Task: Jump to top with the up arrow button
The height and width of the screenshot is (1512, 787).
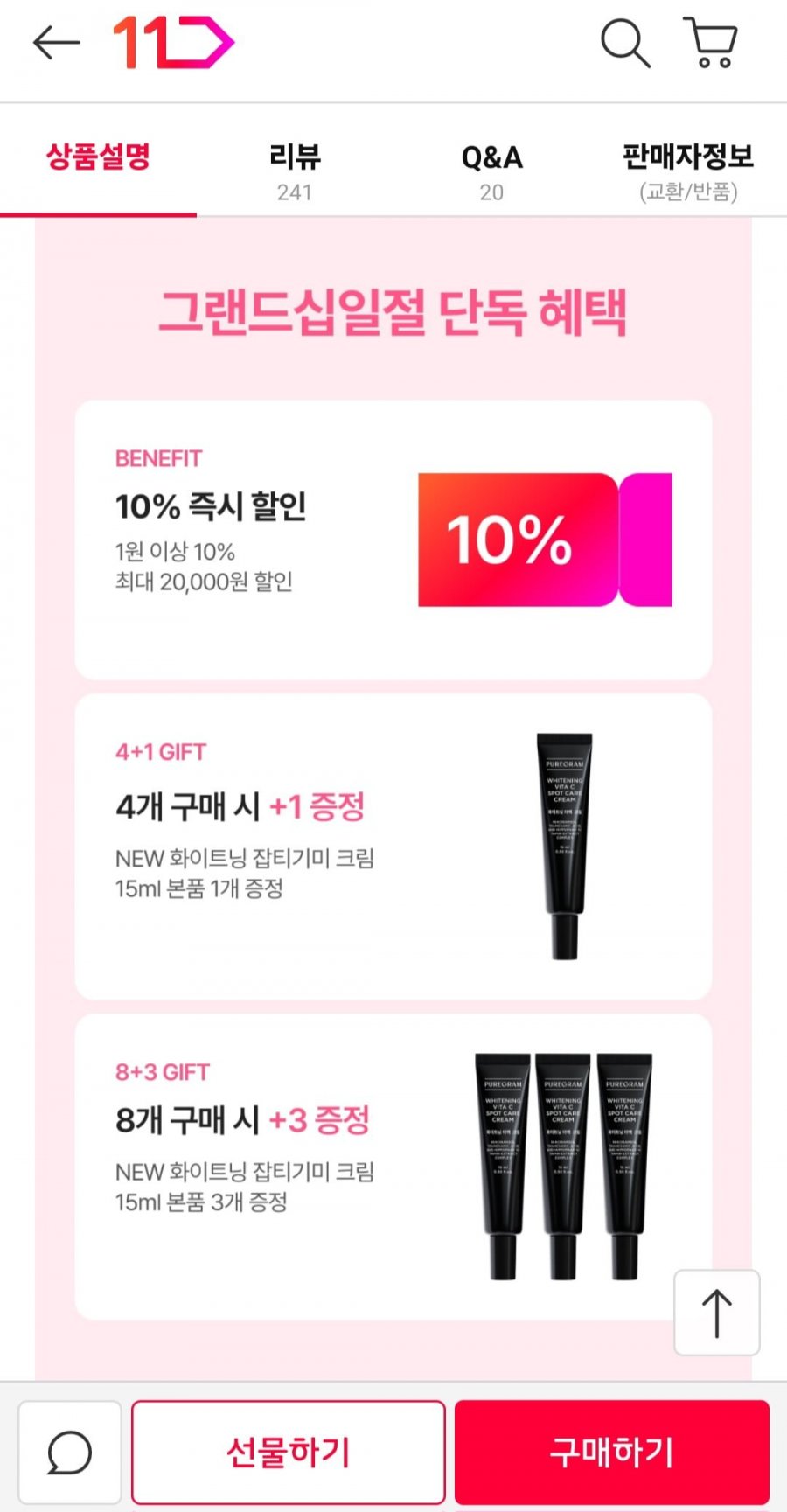Action: tap(716, 1313)
